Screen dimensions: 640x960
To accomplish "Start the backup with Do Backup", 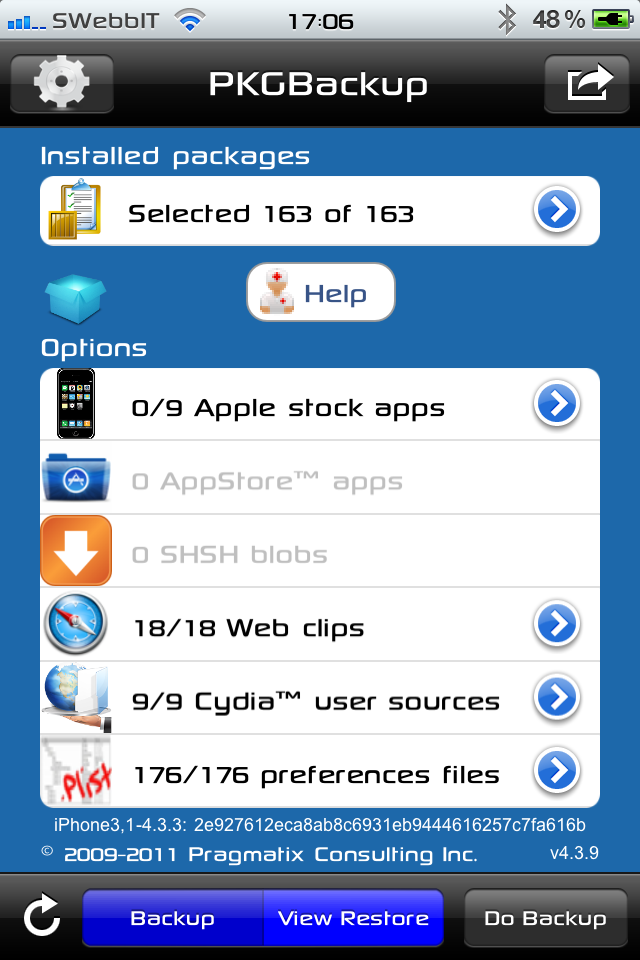I will click(545, 918).
